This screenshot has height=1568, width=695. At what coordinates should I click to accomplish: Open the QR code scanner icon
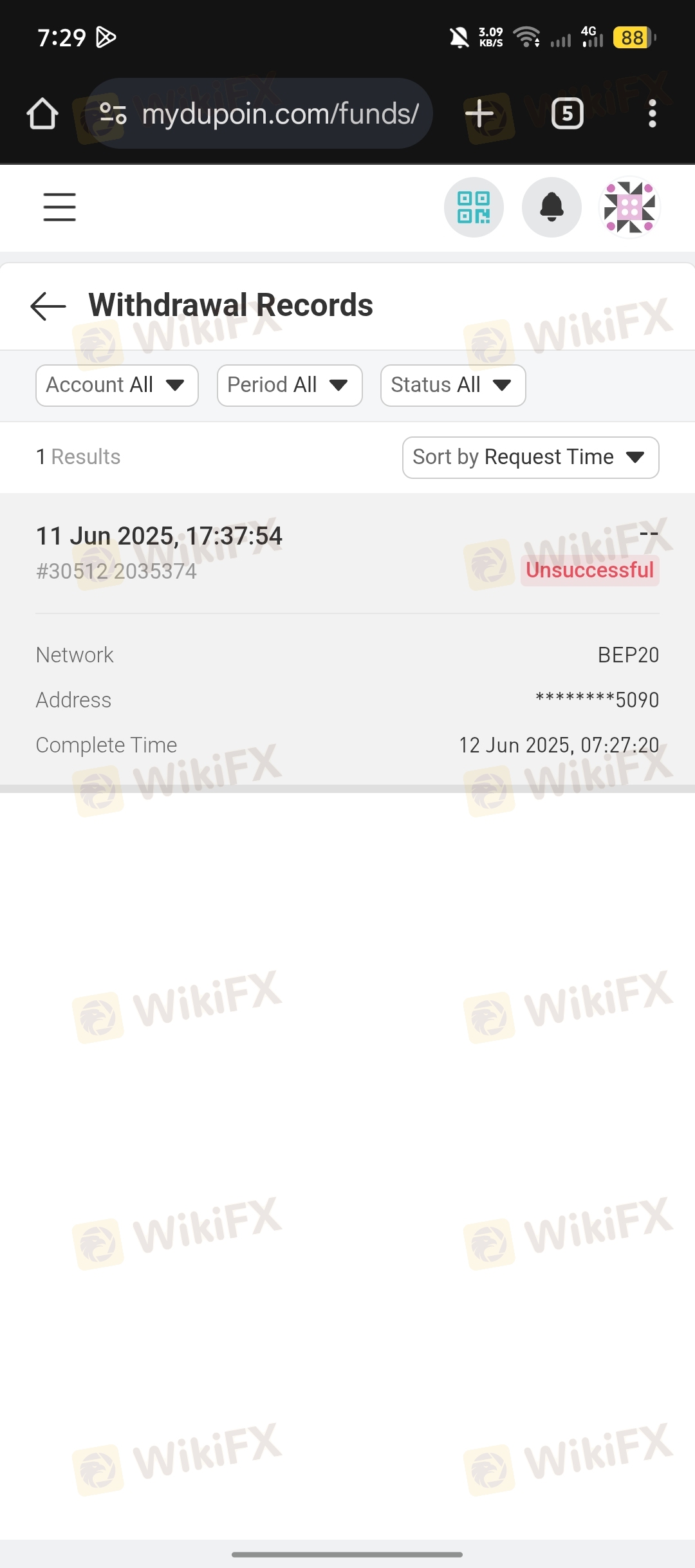click(474, 207)
